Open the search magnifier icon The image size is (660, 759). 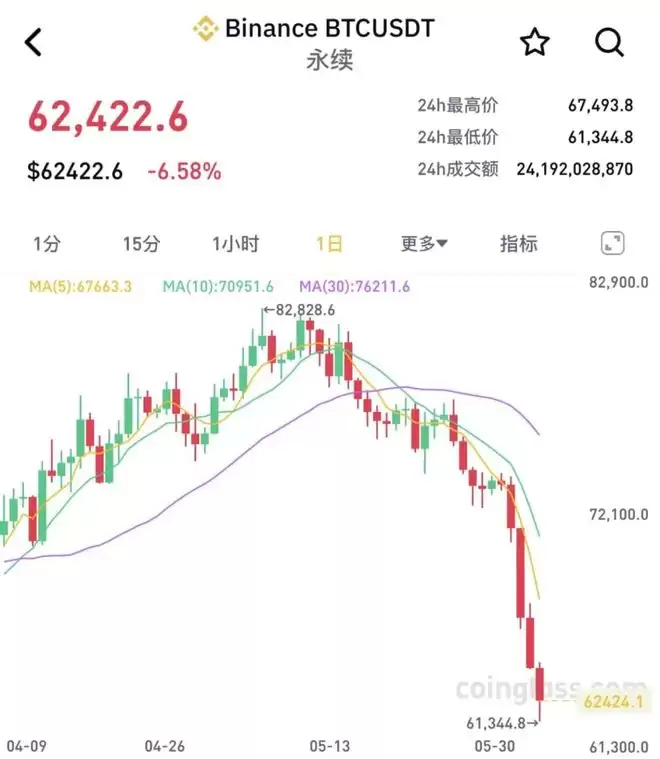point(609,43)
